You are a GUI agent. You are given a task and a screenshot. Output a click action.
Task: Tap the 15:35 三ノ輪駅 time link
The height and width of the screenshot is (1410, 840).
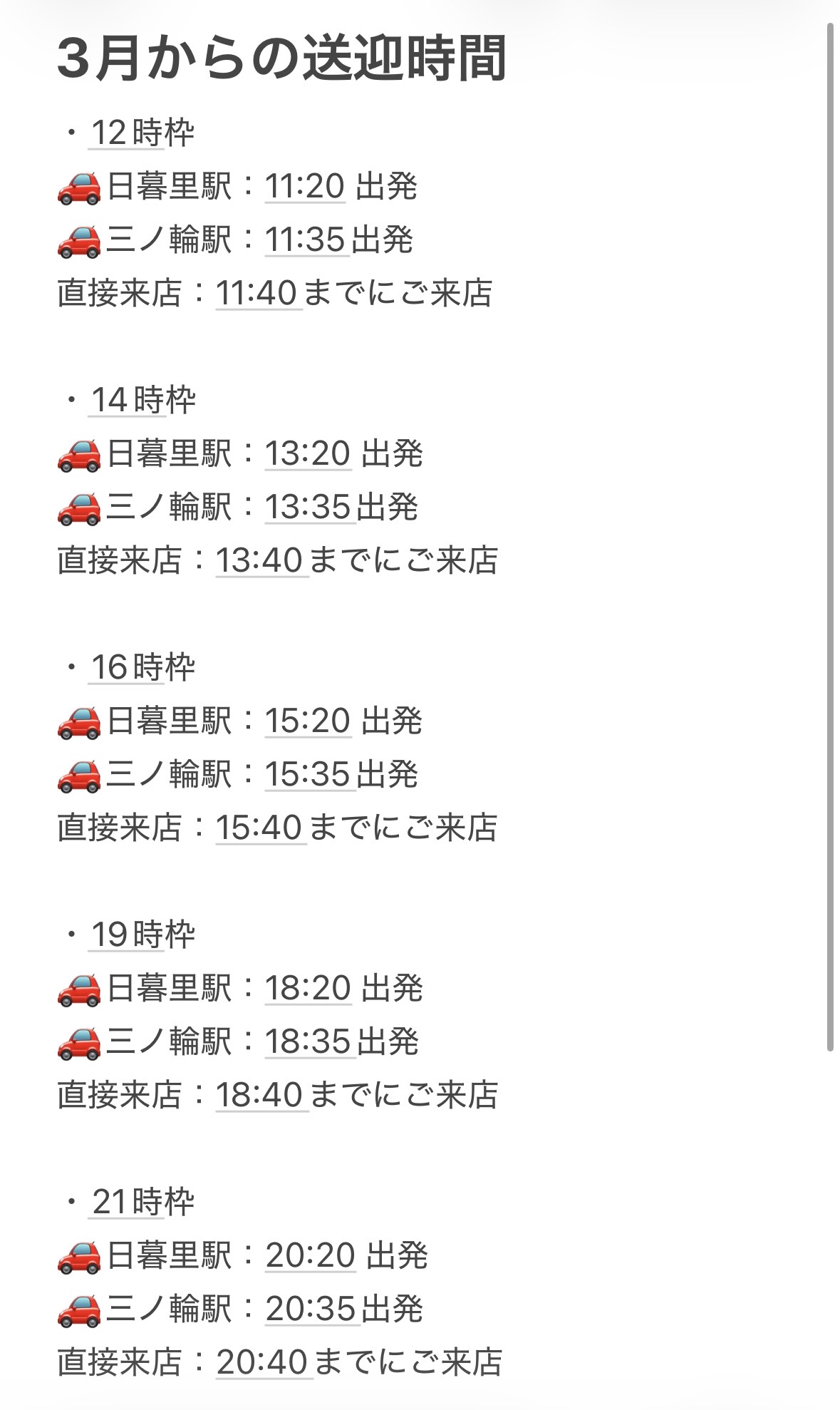(x=309, y=775)
